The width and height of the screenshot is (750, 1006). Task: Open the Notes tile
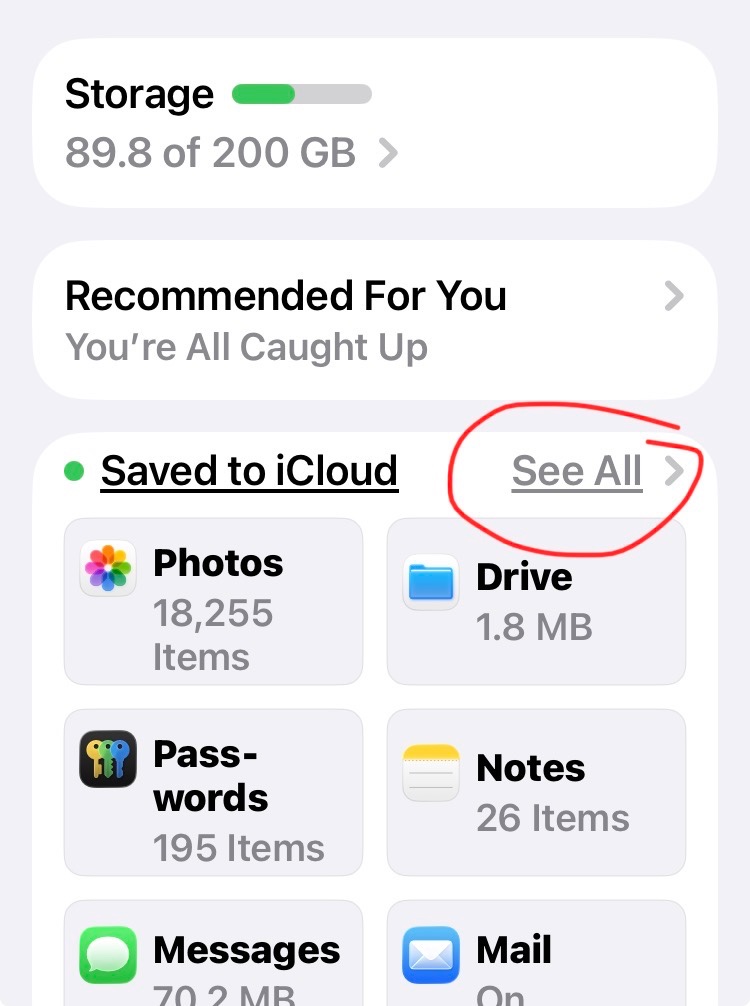(536, 792)
